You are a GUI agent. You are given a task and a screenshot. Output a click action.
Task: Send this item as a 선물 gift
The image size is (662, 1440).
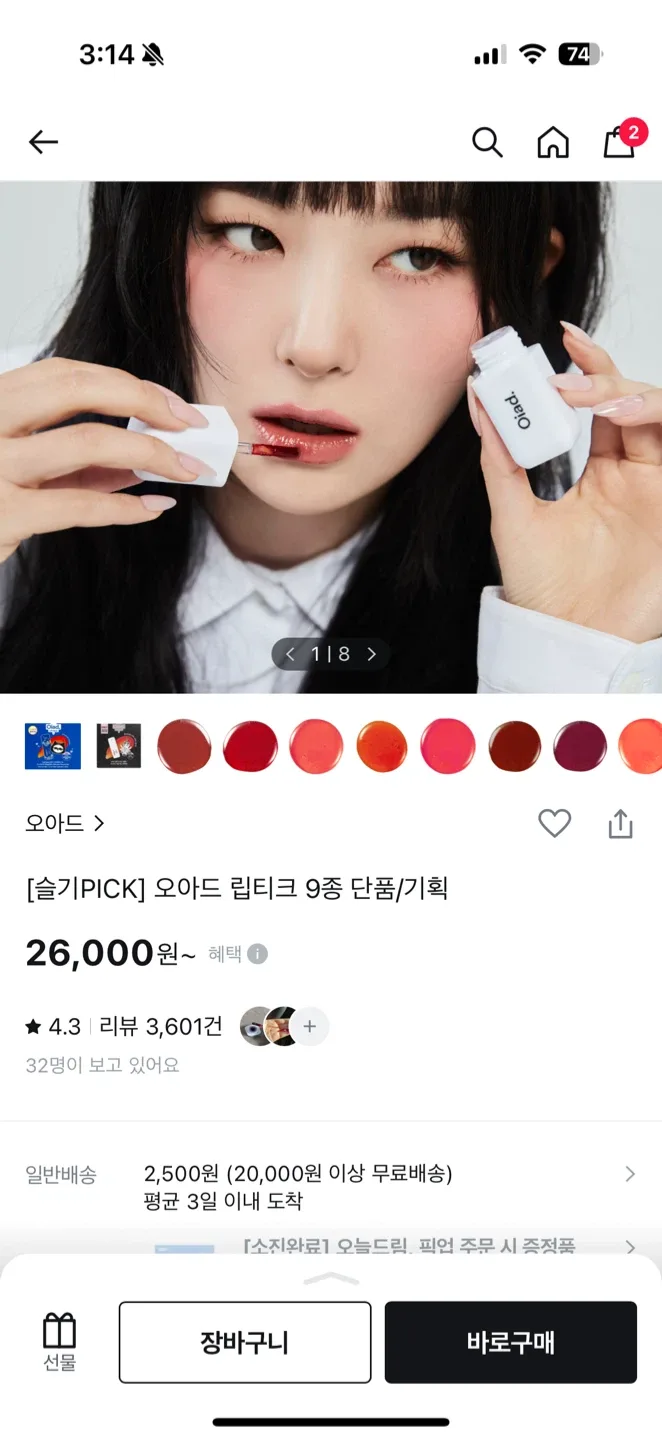tap(60, 1342)
